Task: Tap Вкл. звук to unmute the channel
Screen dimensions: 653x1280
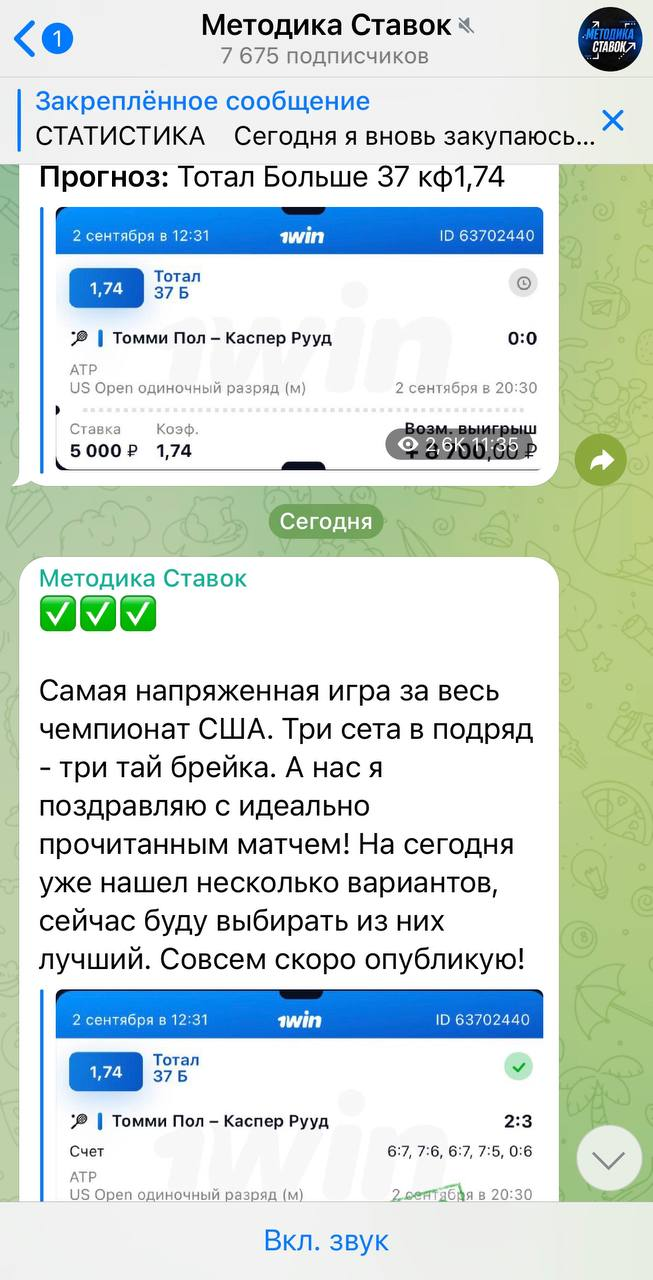Action: coord(326,1241)
